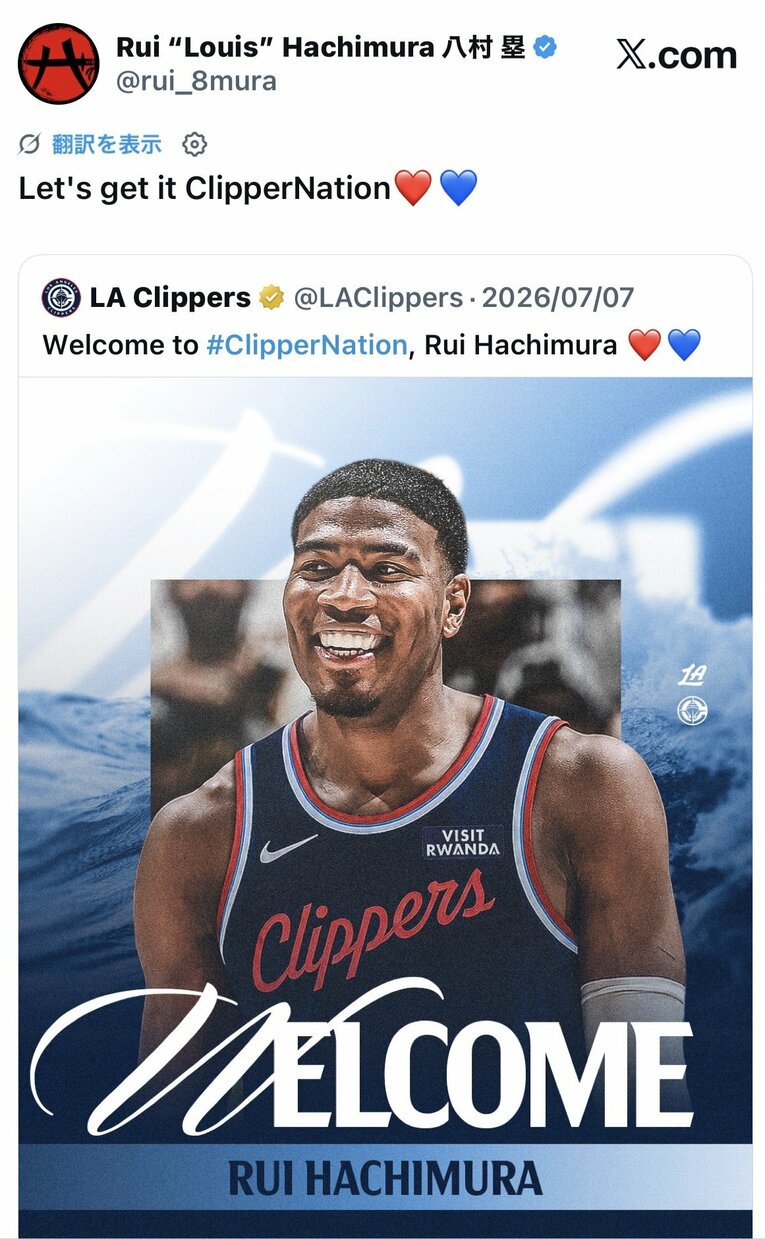Open LA Clippers avatar in quoted post
765x1239 pixels.
pos(61,298)
